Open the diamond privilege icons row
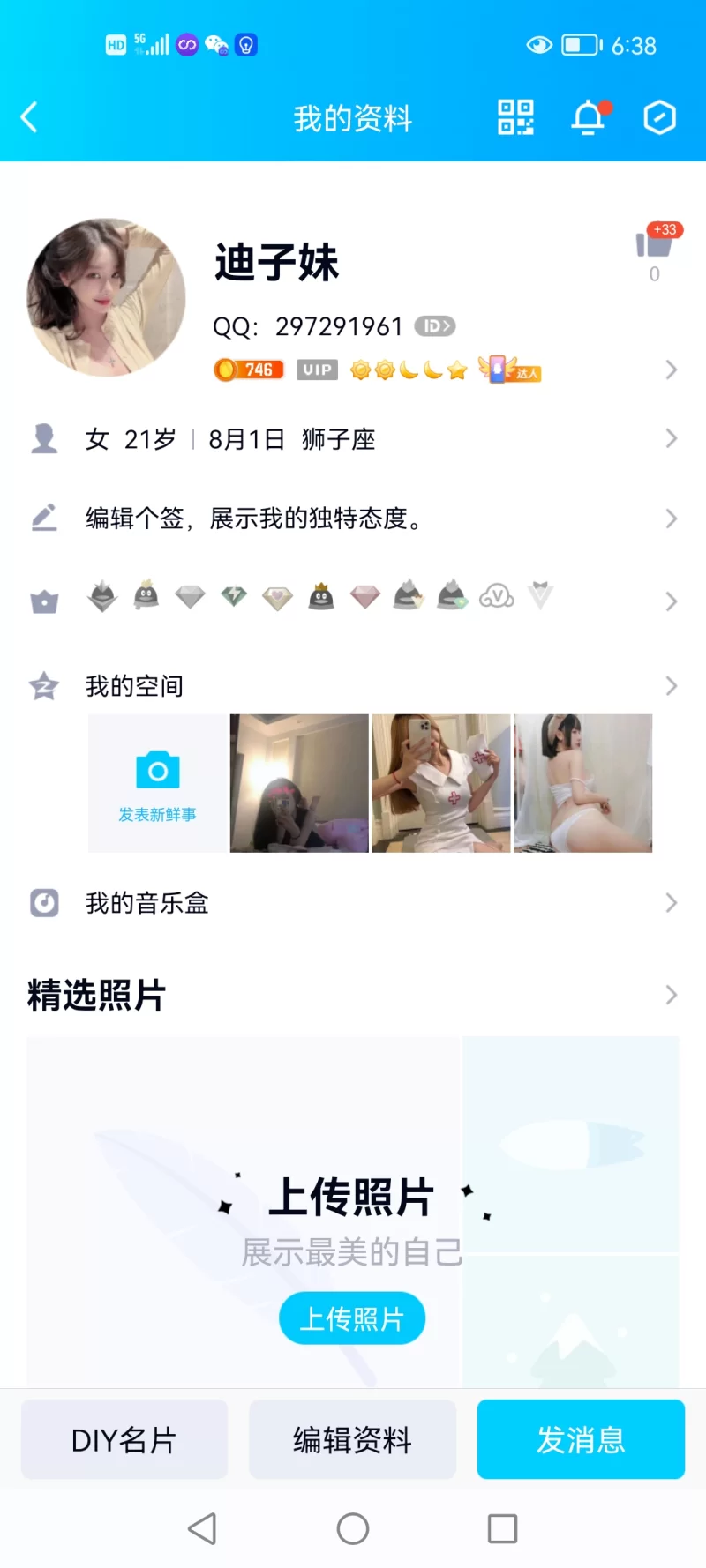 tap(353, 600)
